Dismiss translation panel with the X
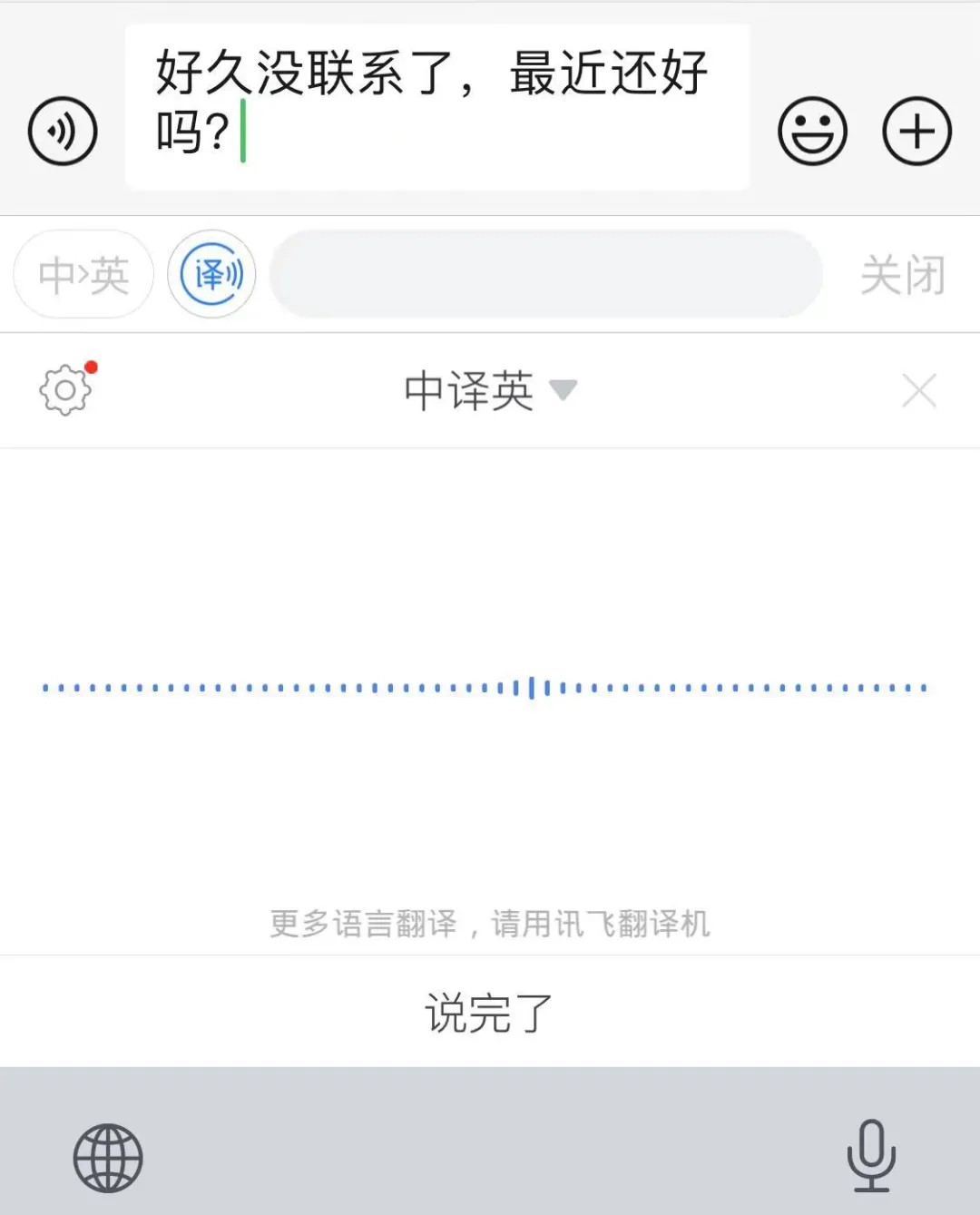Image resolution: width=980 pixels, height=1215 pixels. (x=918, y=390)
